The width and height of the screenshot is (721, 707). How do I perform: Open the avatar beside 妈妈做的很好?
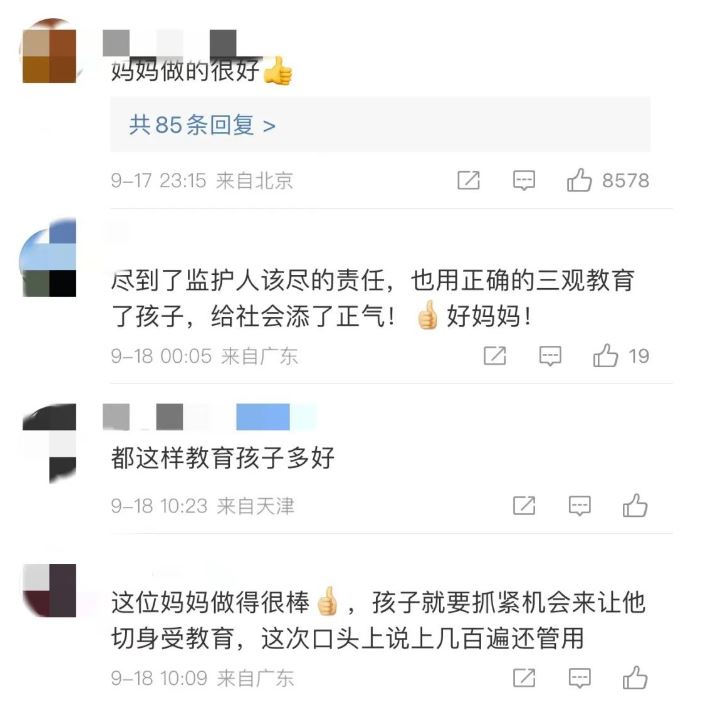click(49, 51)
